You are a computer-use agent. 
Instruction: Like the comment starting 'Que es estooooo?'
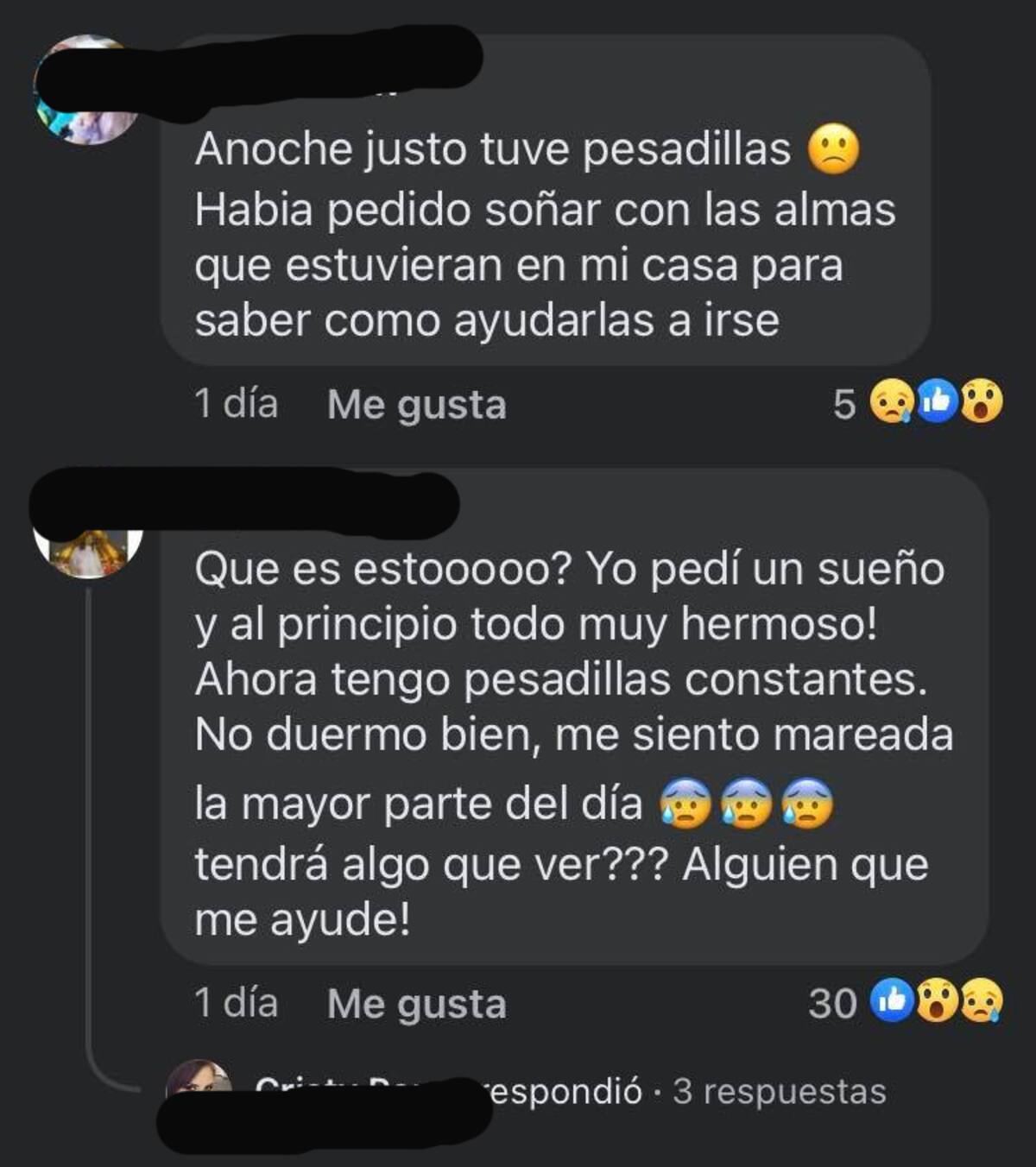tap(416, 1004)
